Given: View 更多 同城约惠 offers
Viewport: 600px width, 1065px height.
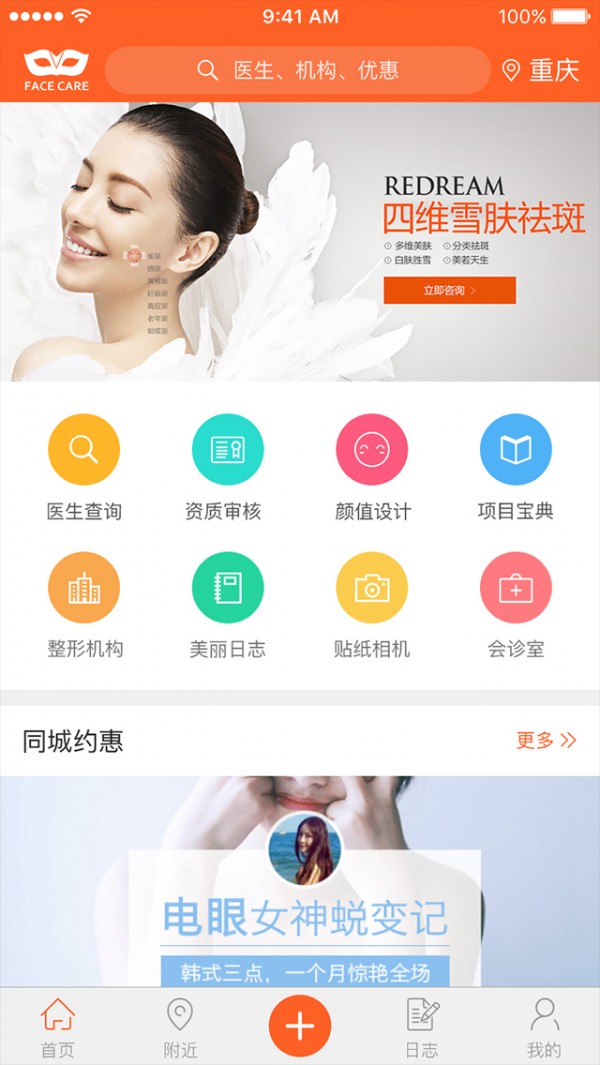Looking at the screenshot, I should tap(546, 740).
